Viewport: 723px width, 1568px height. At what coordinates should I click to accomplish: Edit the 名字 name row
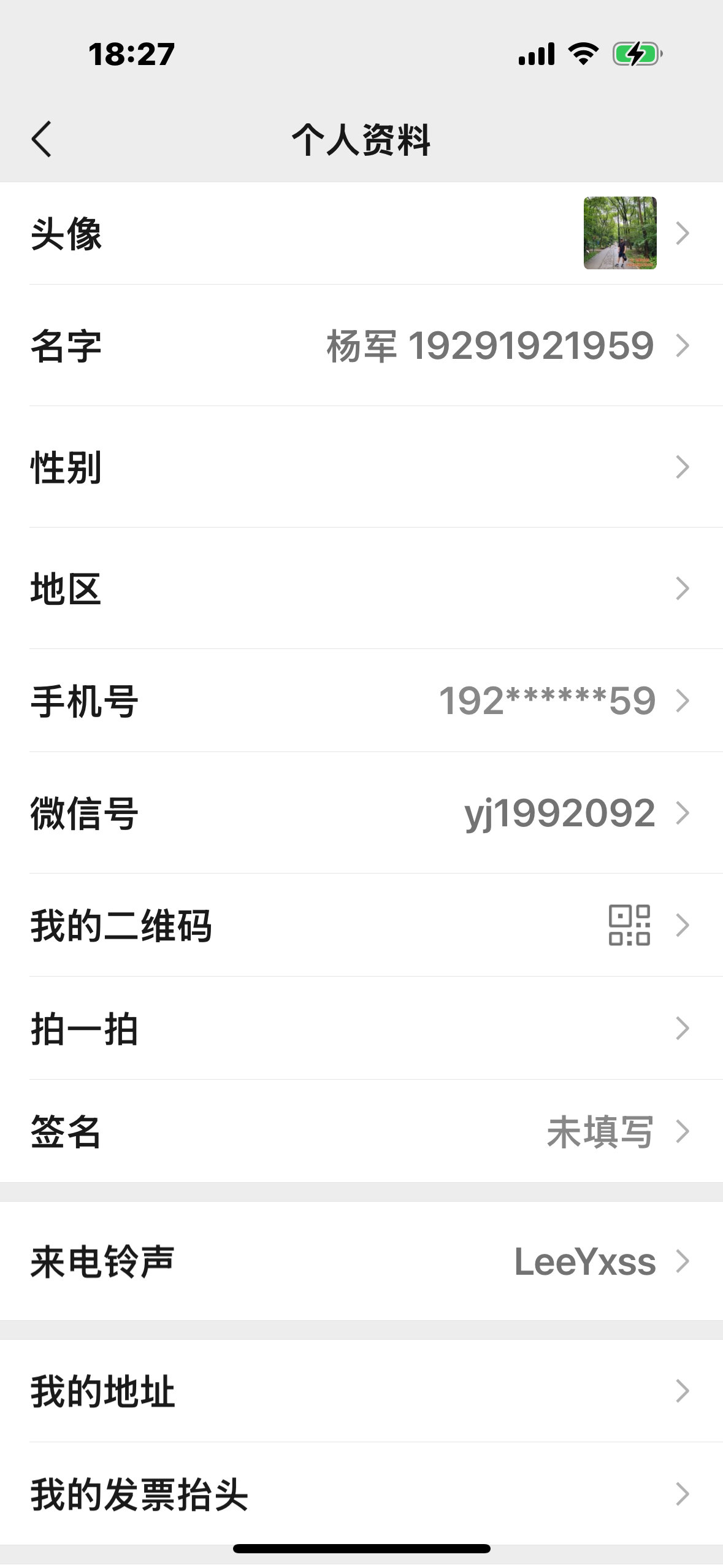pyautogui.click(x=361, y=345)
